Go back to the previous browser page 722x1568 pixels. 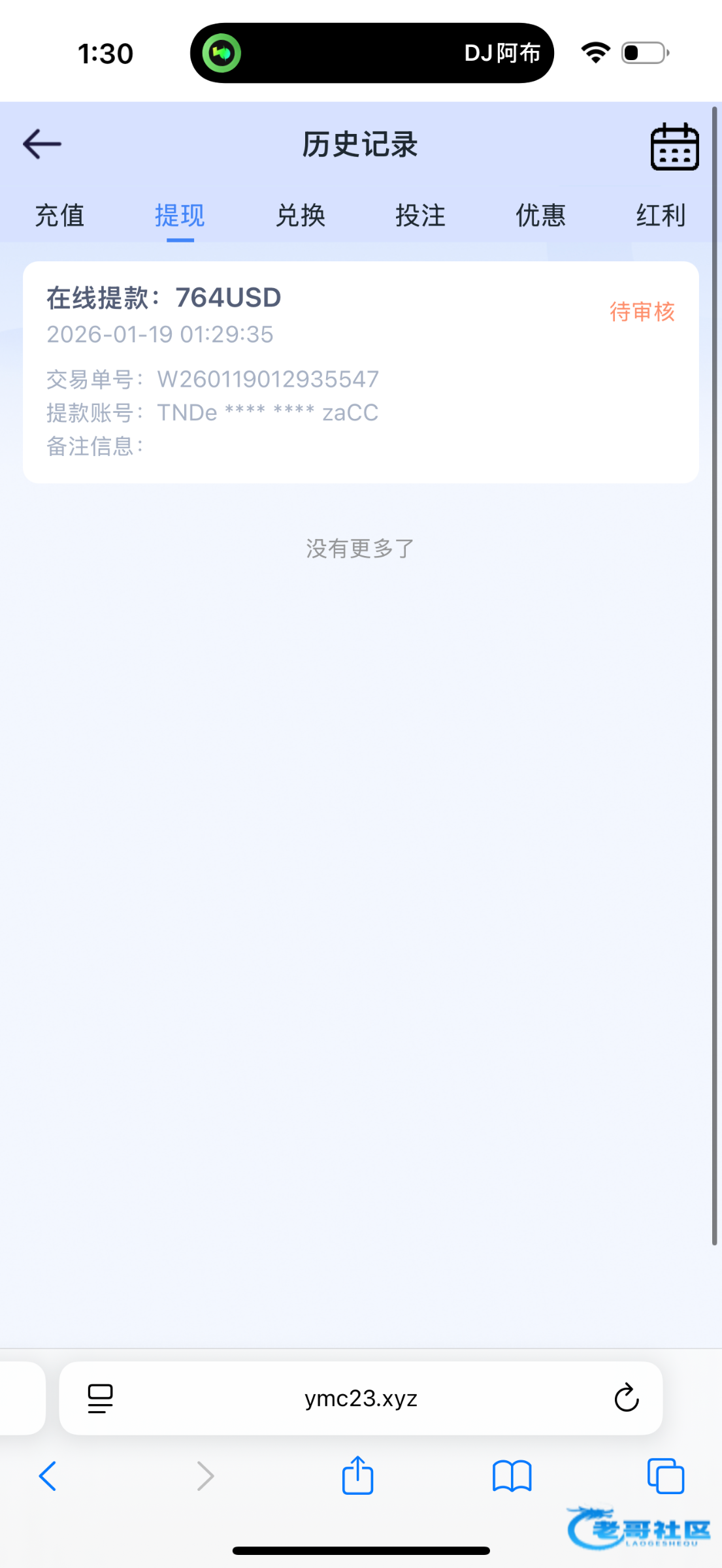[48, 1476]
